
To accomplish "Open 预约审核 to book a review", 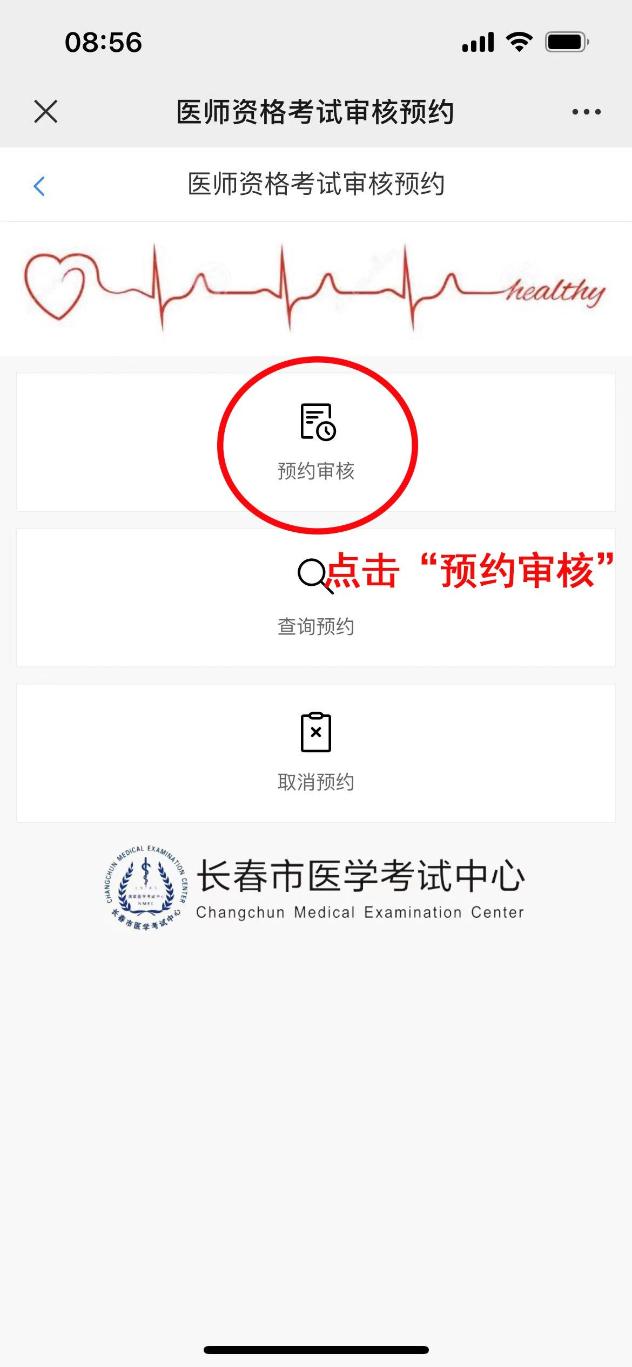I will point(316,442).
